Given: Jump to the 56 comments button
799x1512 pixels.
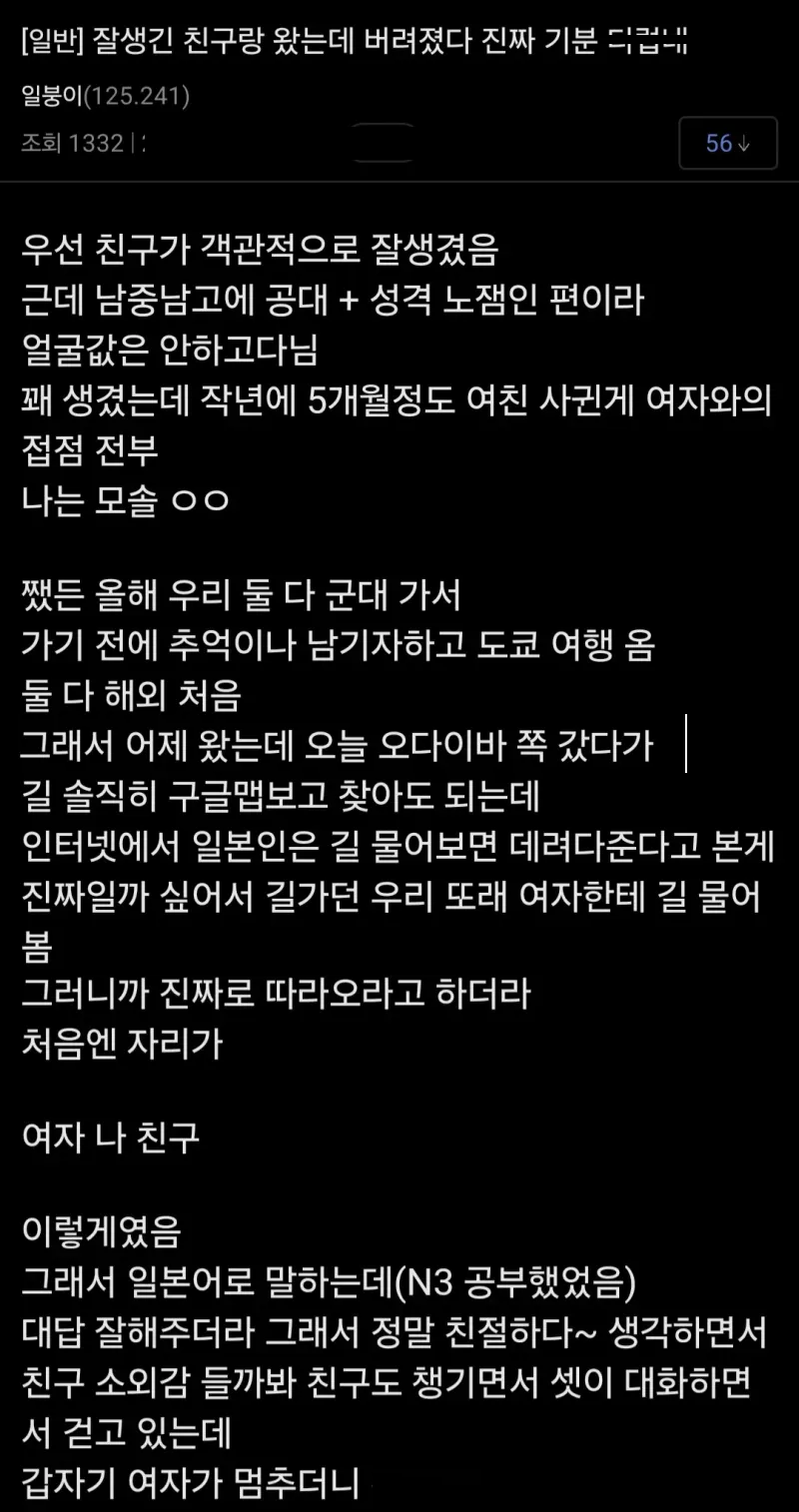Looking at the screenshot, I should (728, 144).
